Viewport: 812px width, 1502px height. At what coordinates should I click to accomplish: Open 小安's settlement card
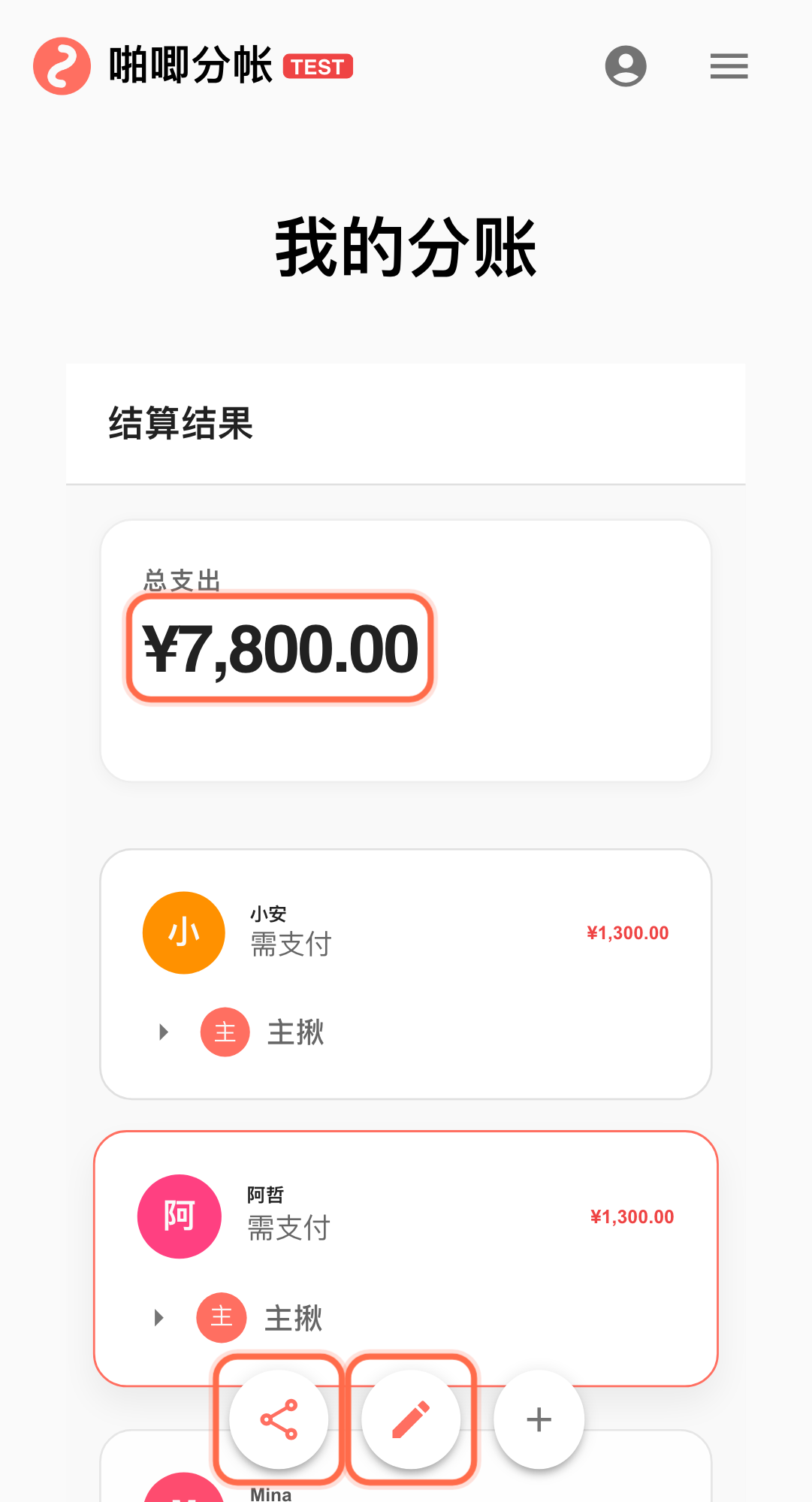coord(406,934)
